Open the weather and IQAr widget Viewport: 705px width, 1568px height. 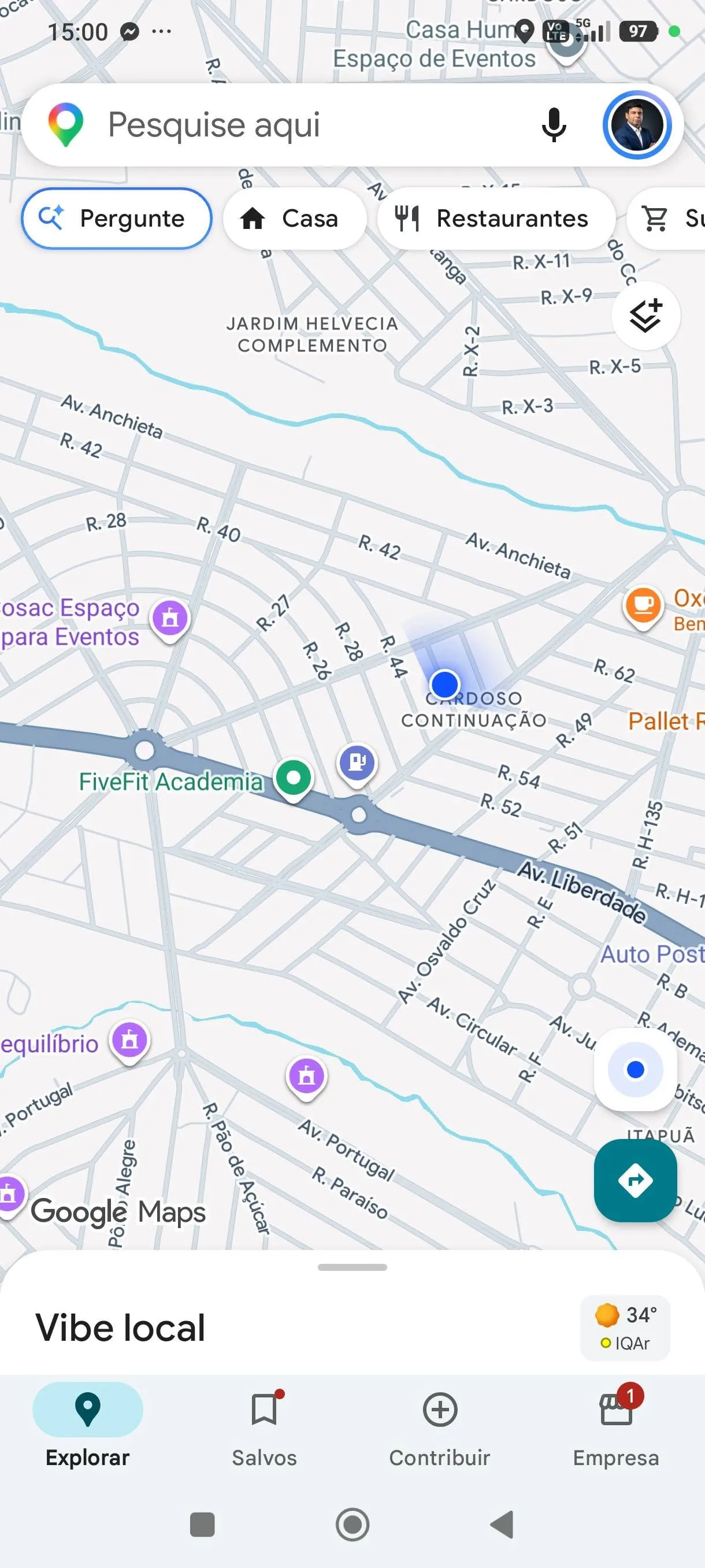[x=625, y=1327]
